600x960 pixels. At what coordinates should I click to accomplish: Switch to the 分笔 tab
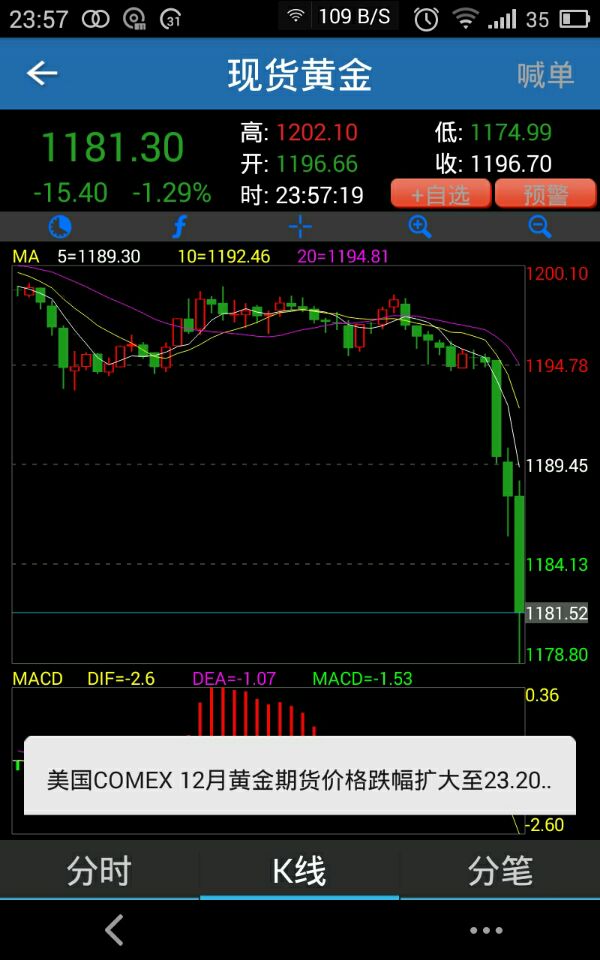click(x=500, y=870)
